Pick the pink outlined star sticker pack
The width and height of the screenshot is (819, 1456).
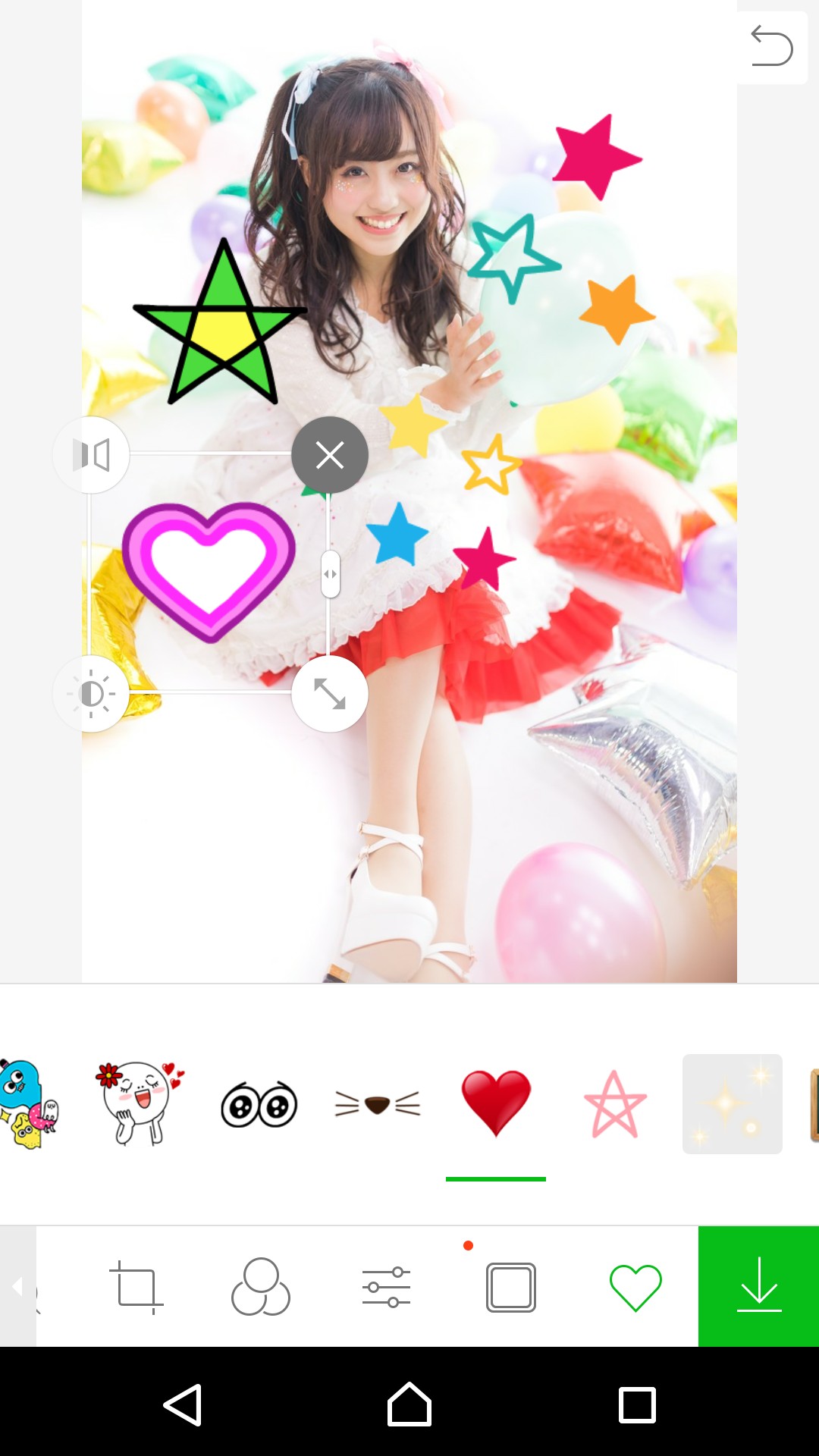pyautogui.click(x=615, y=1104)
